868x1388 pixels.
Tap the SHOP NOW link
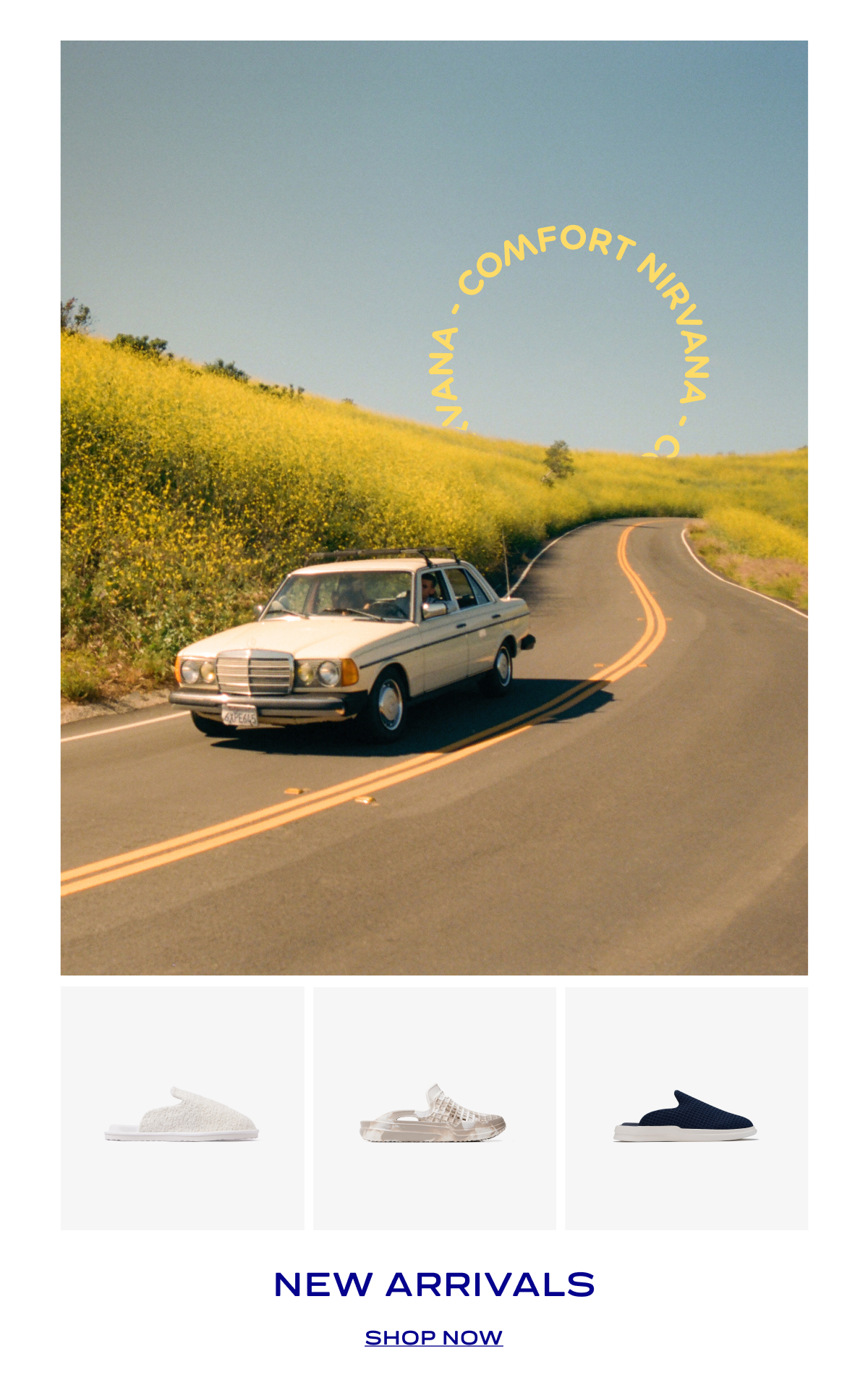pyautogui.click(x=433, y=1338)
